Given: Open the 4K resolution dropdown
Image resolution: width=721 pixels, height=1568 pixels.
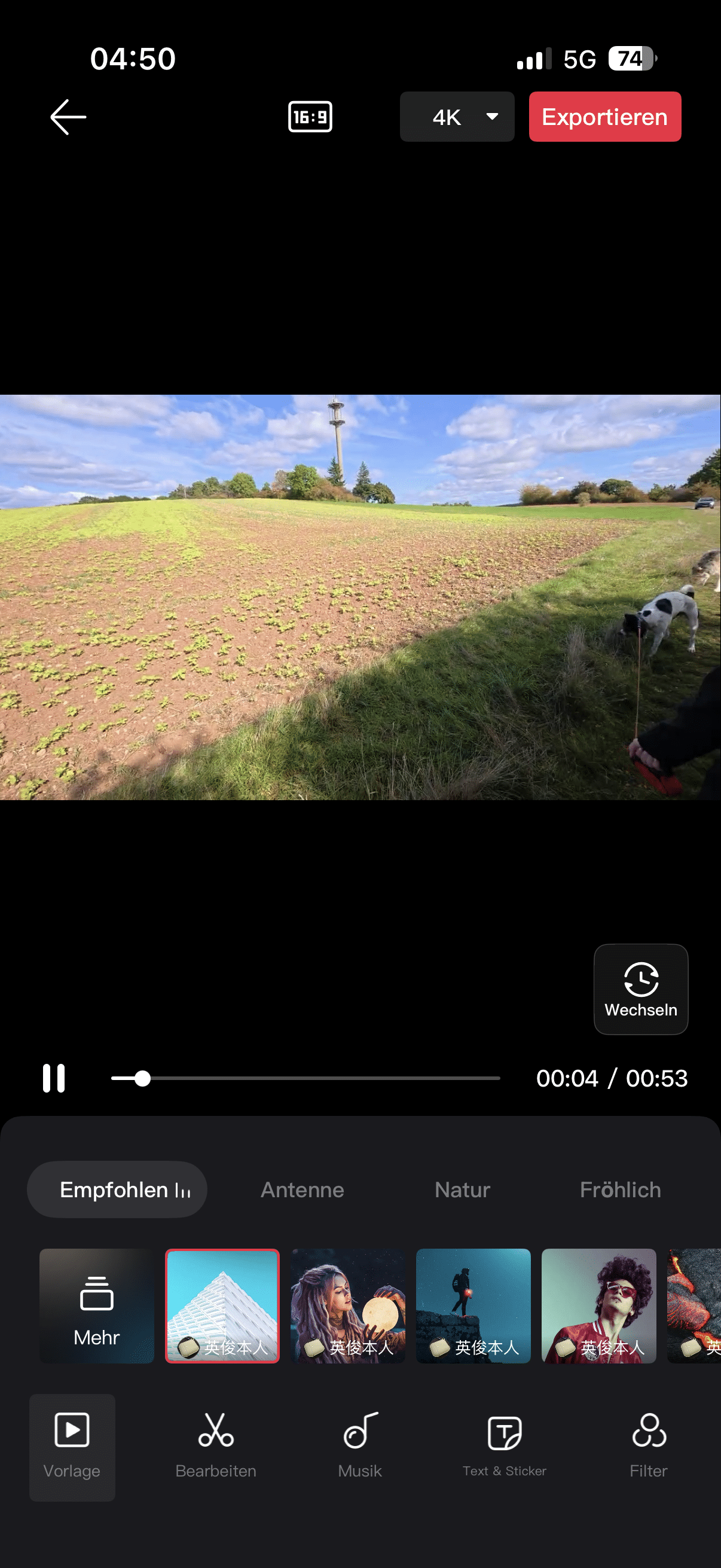Looking at the screenshot, I should click(x=457, y=117).
